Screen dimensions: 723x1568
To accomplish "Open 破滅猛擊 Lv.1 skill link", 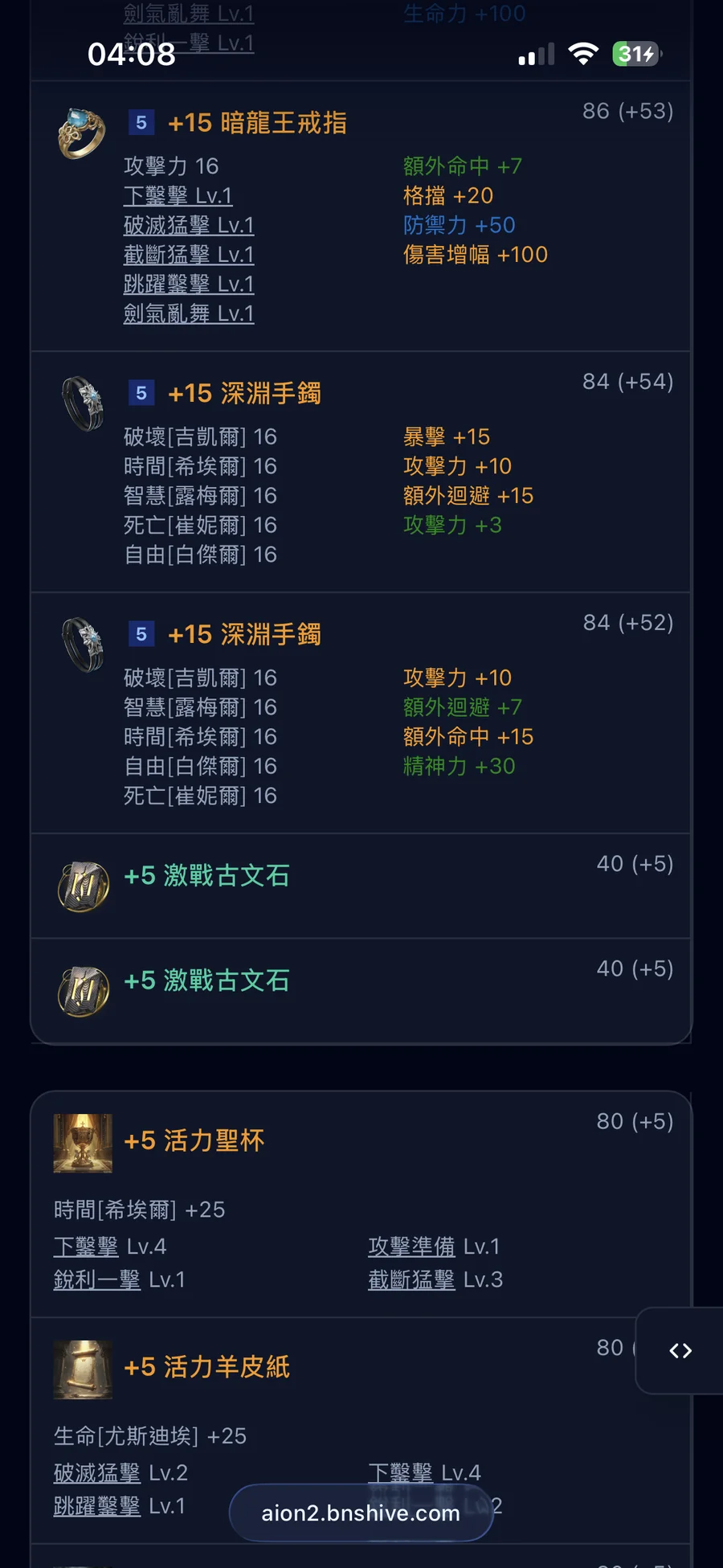I will [188, 226].
